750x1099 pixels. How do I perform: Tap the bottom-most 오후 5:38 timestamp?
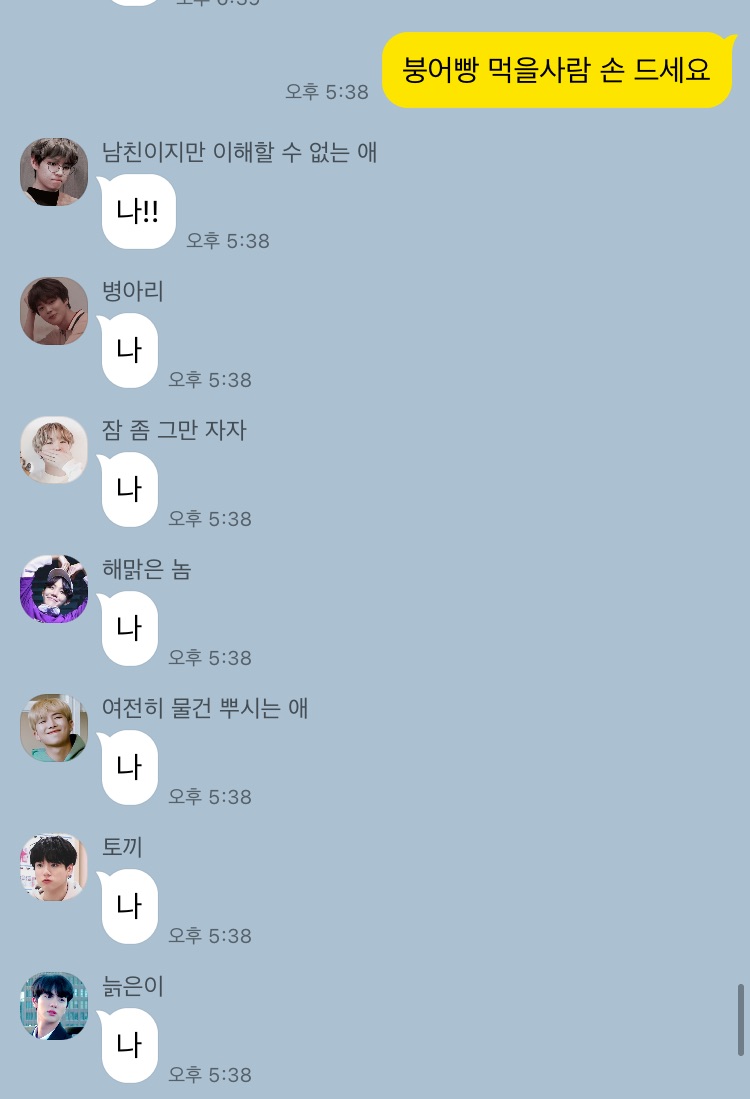point(210,1074)
